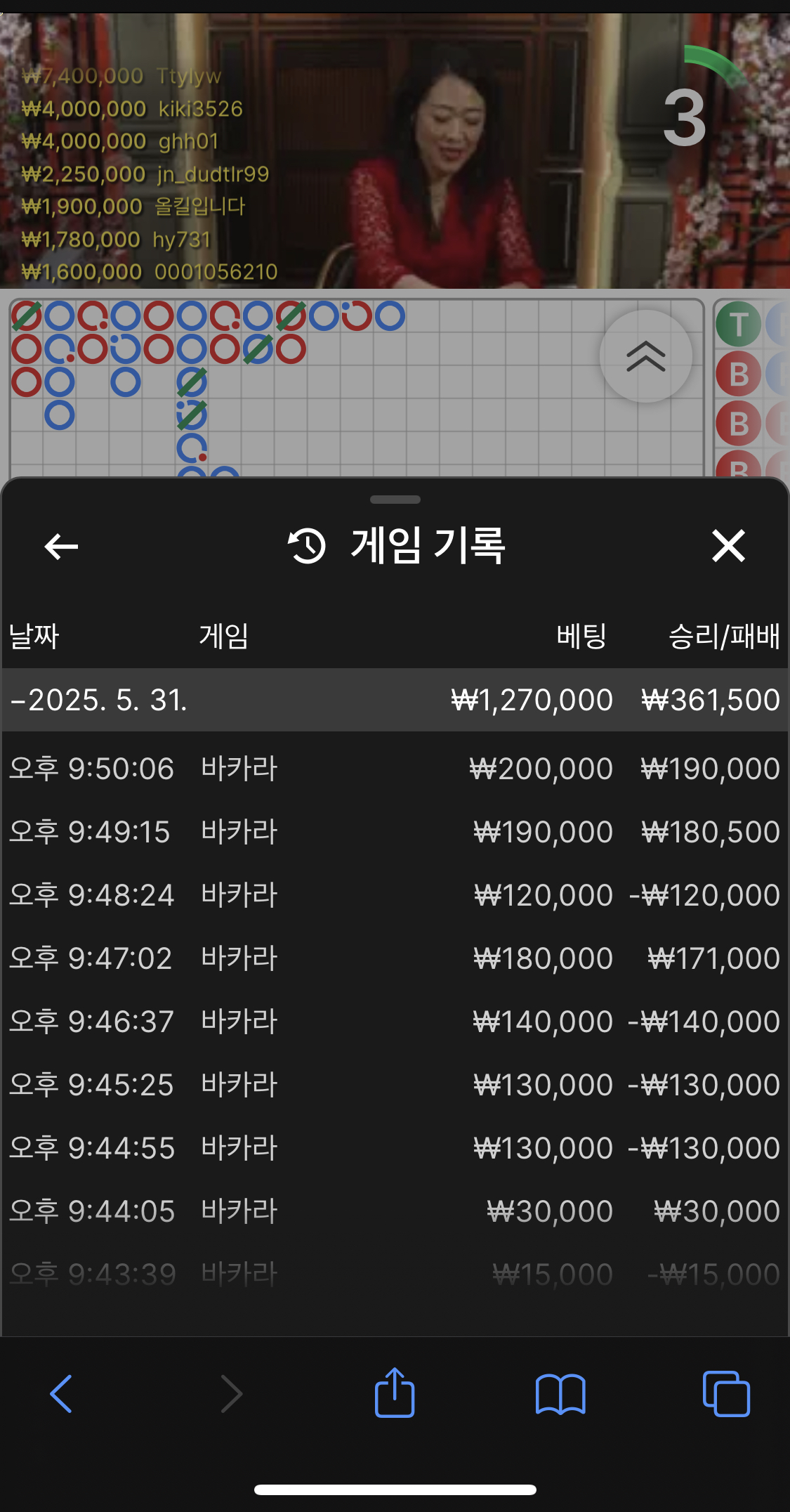The width and height of the screenshot is (790, 1512).
Task: Open the 오후 9:45:25 바카라 record
Action: tap(395, 1085)
